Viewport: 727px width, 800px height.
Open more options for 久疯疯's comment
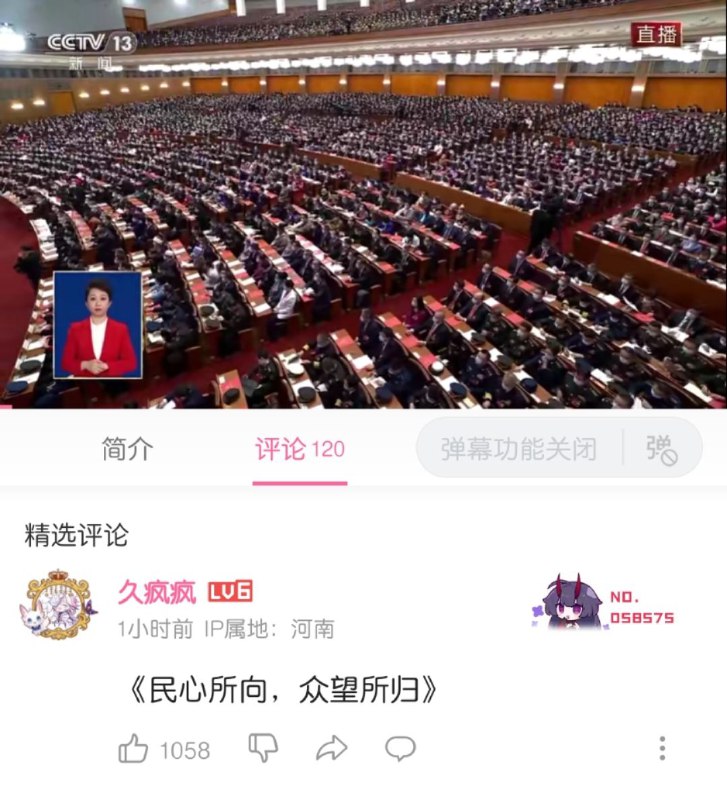click(662, 748)
